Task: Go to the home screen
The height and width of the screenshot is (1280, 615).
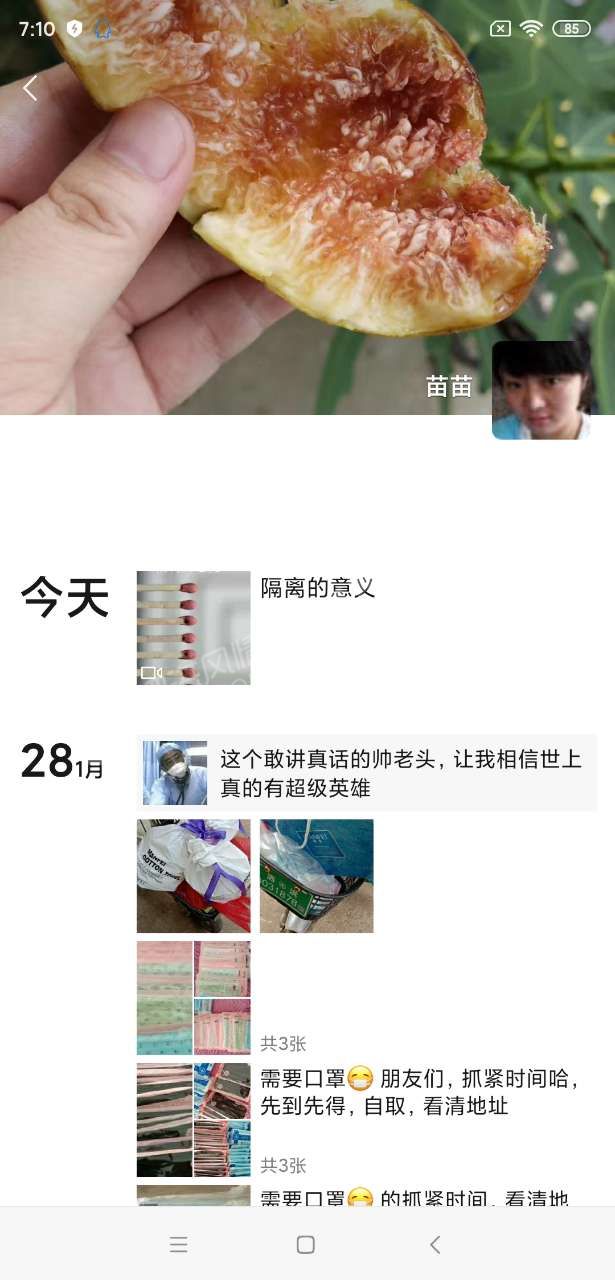Action: click(306, 1244)
